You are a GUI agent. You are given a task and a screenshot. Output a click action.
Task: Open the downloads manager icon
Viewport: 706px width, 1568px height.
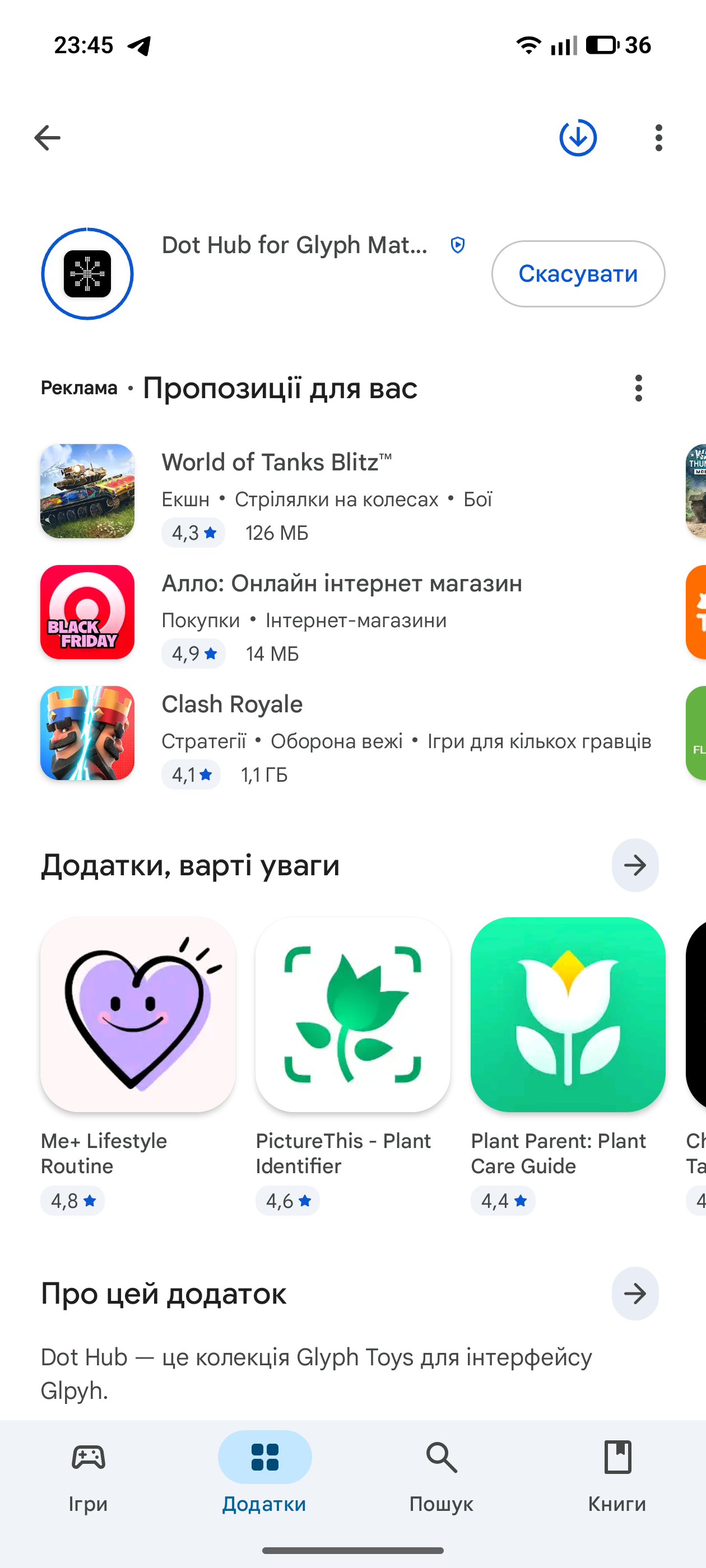(578, 138)
